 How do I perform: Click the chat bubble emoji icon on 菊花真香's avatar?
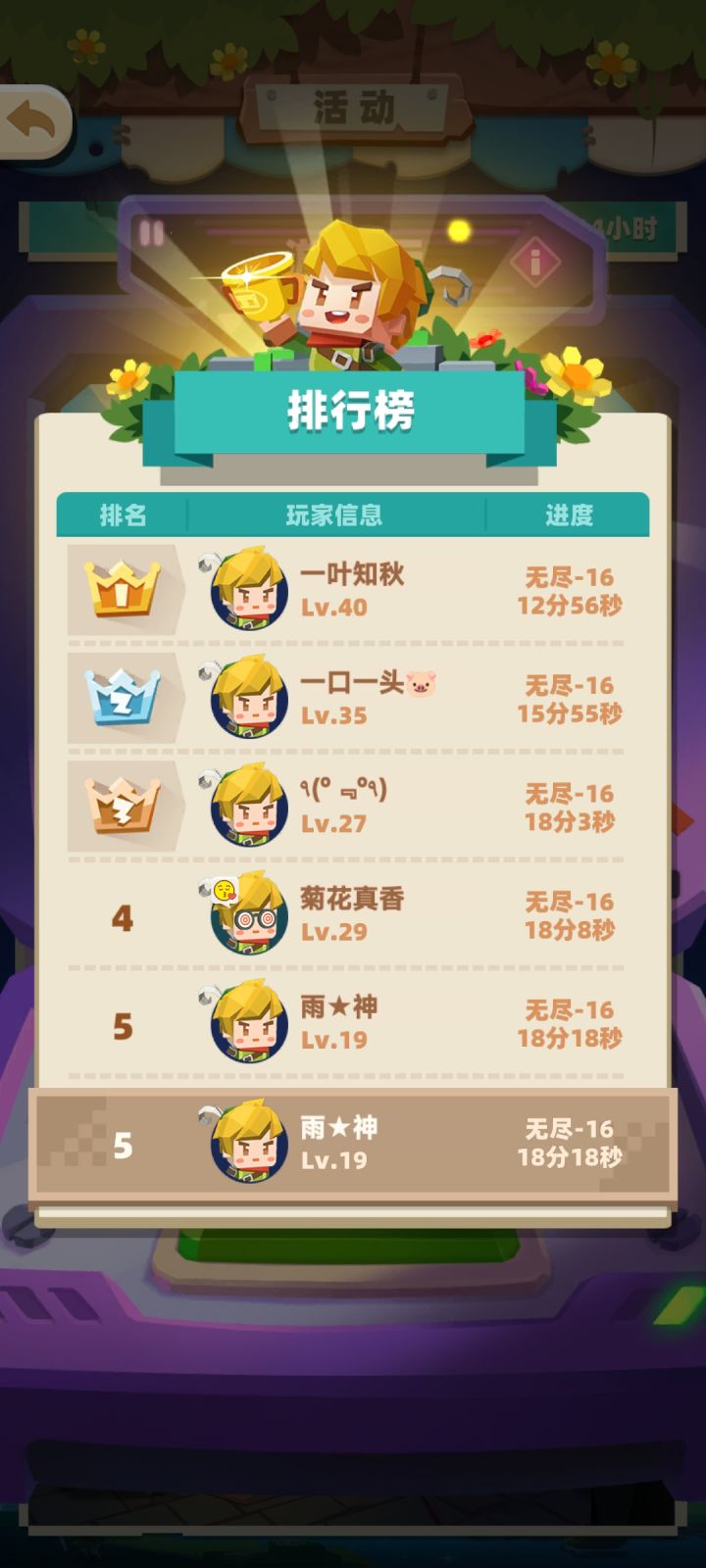point(223,892)
